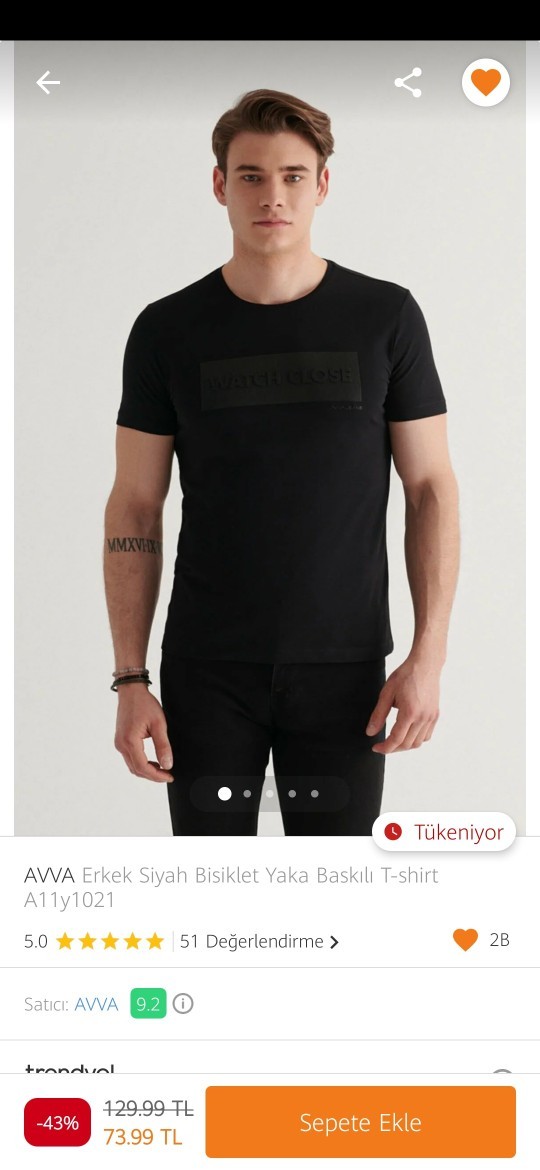Open the AVVA brand name in title
The height and width of the screenshot is (1170, 540).
pos(49,875)
